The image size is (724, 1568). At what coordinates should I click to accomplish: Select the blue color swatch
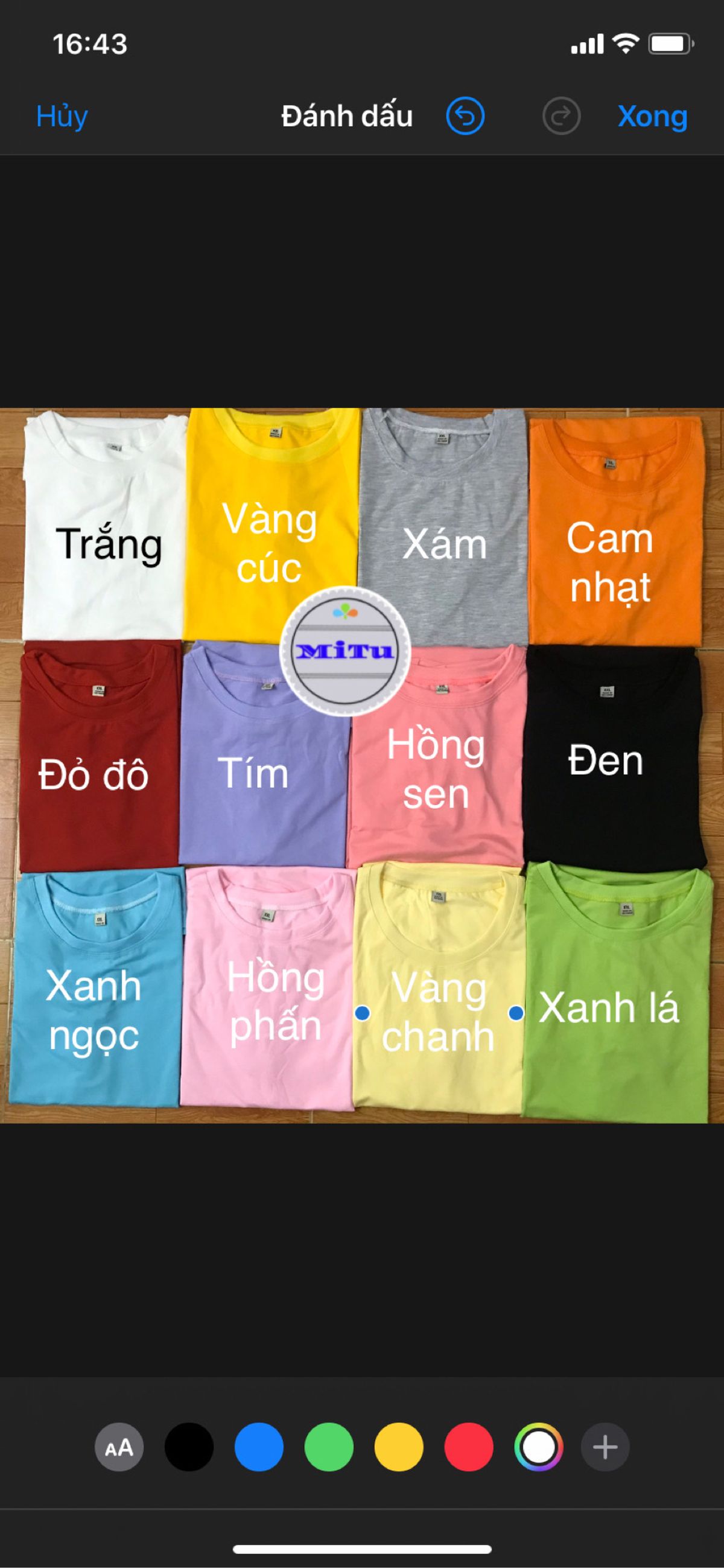tap(259, 1447)
